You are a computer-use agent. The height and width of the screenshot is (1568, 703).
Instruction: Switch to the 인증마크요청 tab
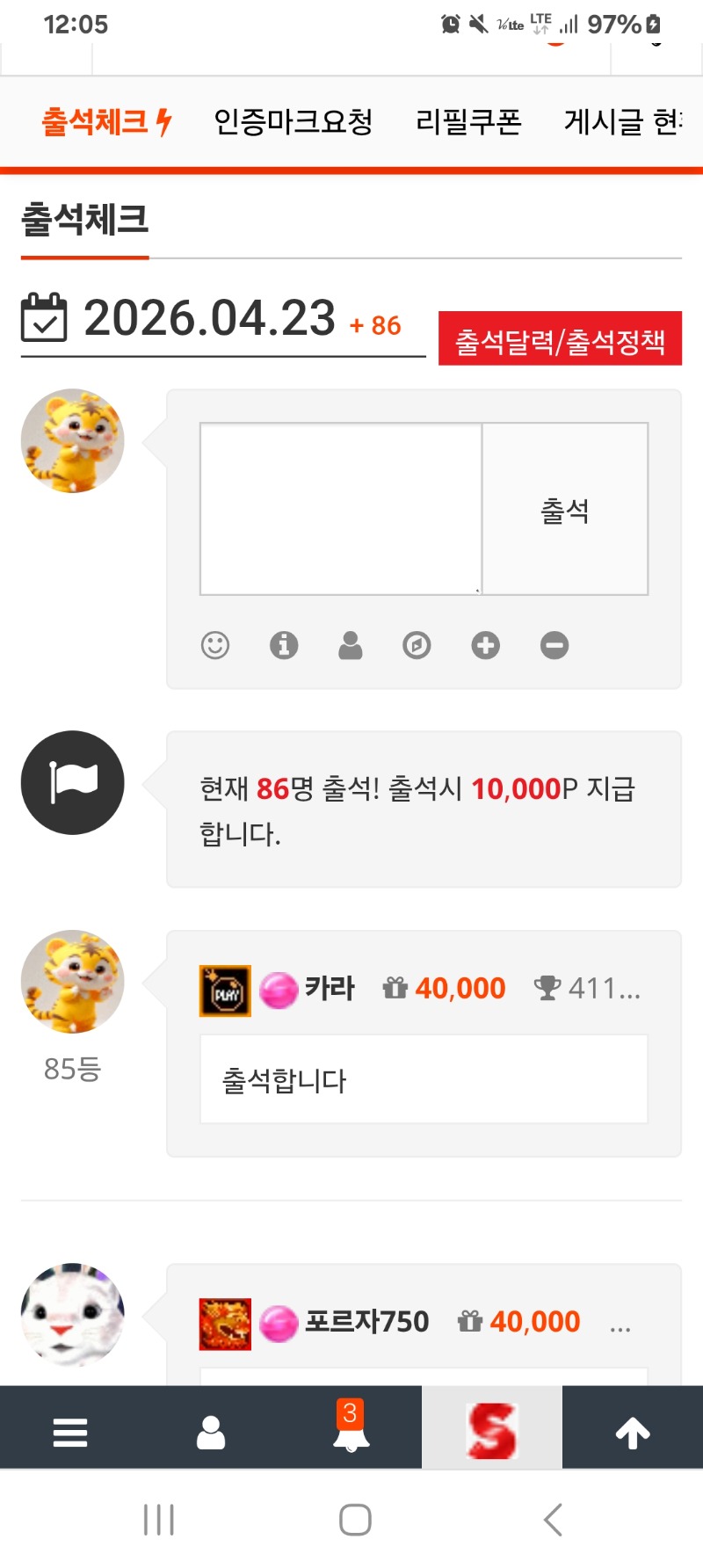tap(294, 121)
